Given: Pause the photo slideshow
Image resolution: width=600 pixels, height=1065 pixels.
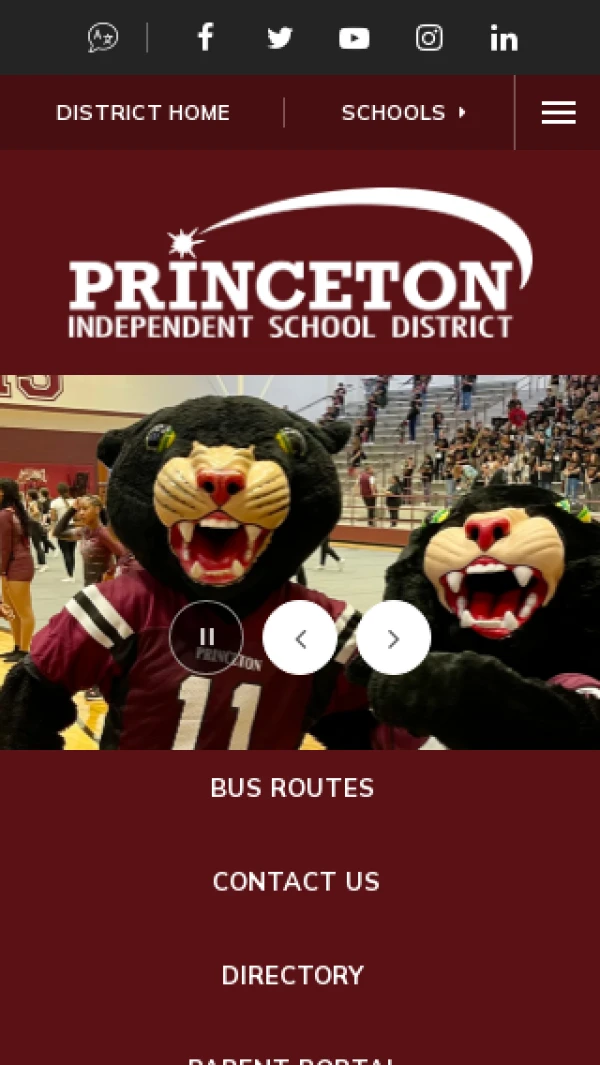Looking at the screenshot, I should pyautogui.click(x=206, y=637).
